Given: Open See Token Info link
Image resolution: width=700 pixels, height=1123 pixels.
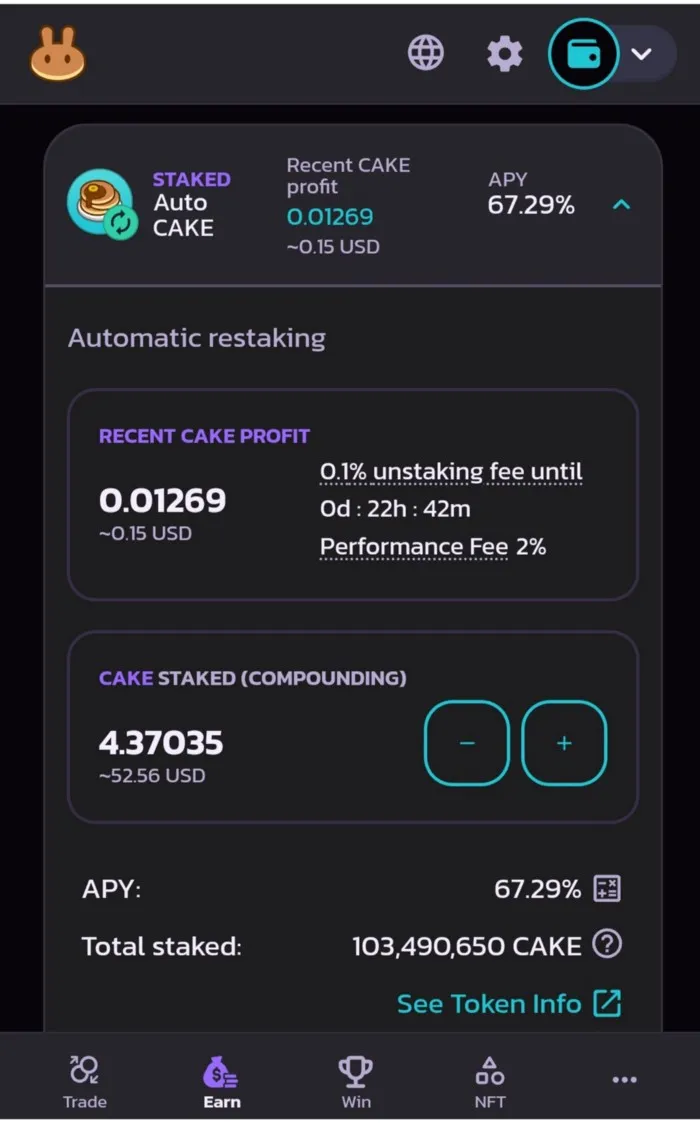Looking at the screenshot, I should tap(508, 1003).
